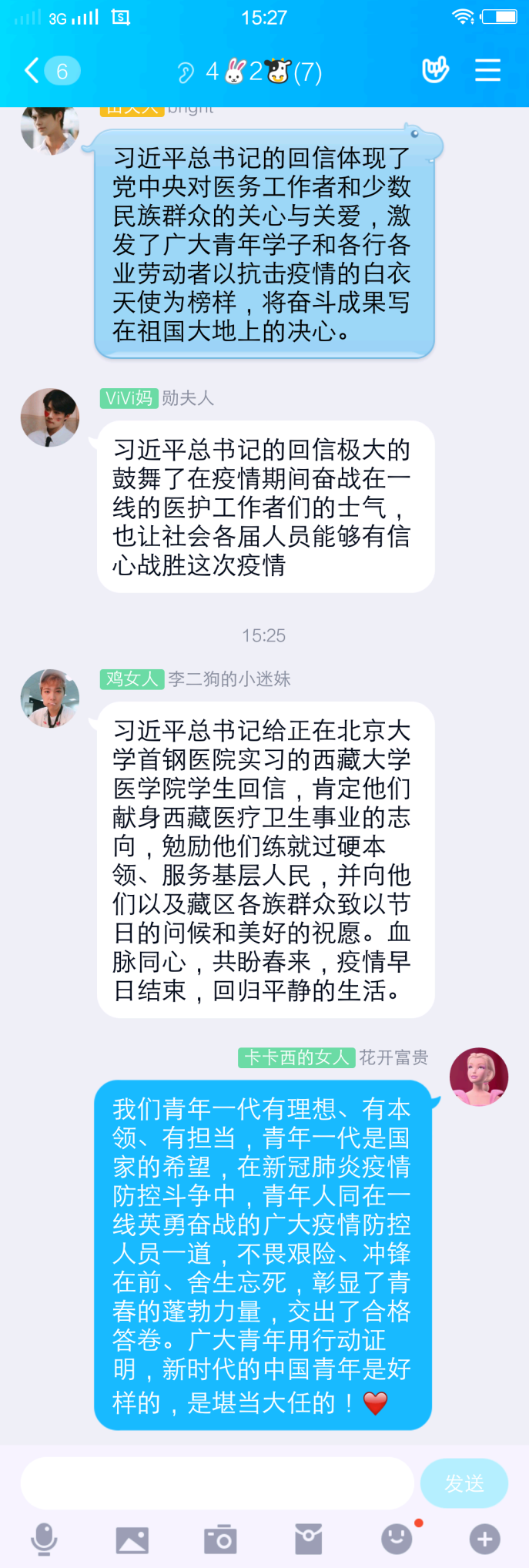The height and width of the screenshot is (1568, 529).
Task: Record a voice message with microphone
Action: [44, 1540]
